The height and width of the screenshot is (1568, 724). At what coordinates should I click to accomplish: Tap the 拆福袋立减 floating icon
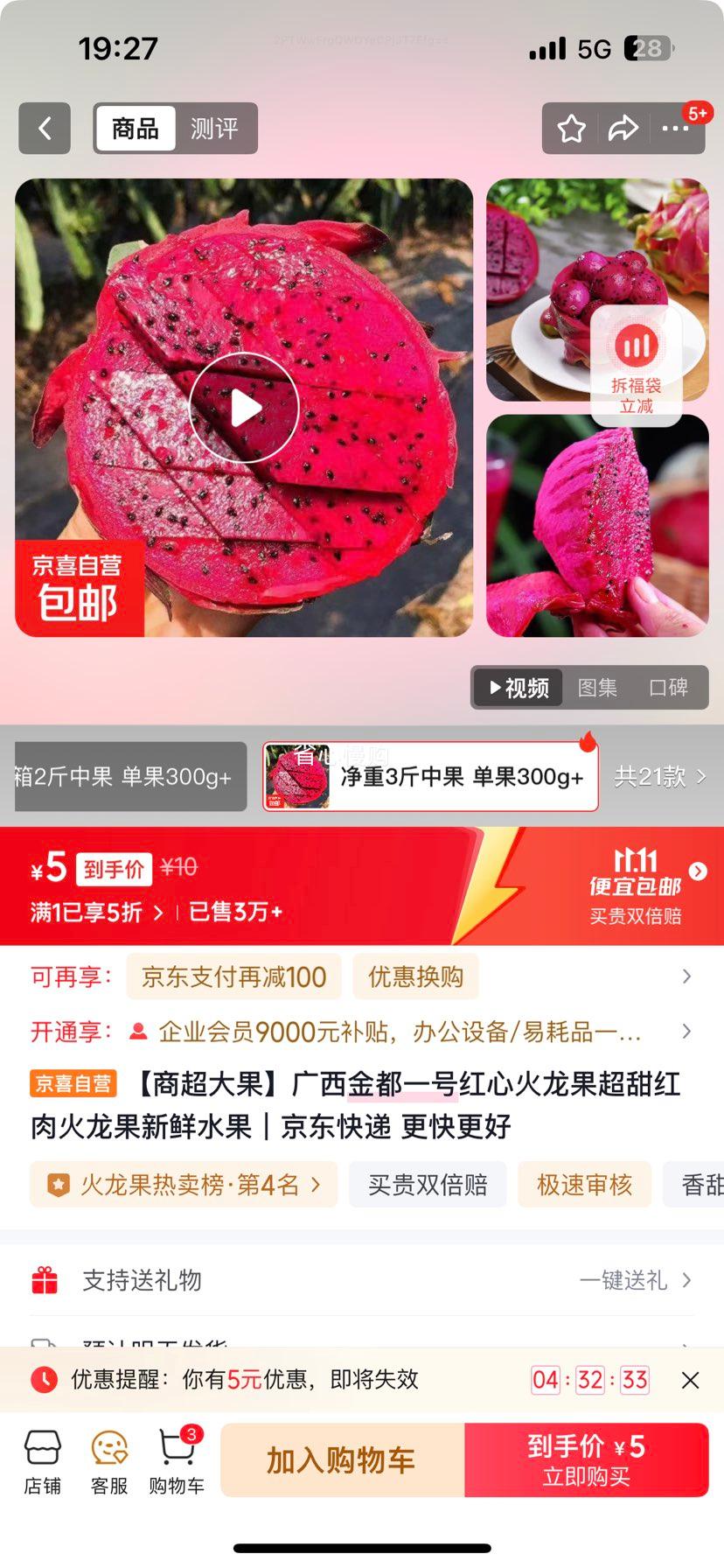pyautogui.click(x=636, y=363)
